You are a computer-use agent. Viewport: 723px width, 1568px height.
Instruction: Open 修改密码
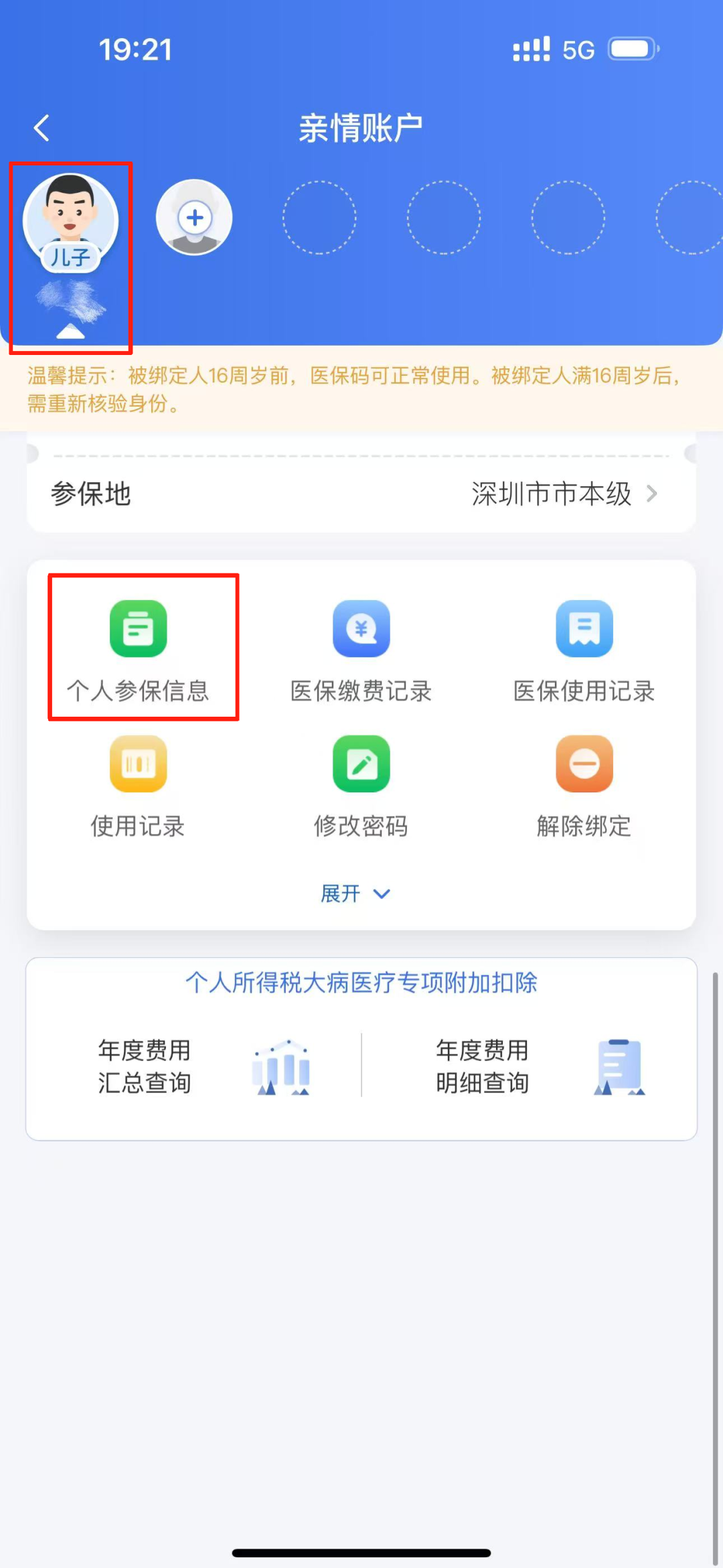click(361, 785)
